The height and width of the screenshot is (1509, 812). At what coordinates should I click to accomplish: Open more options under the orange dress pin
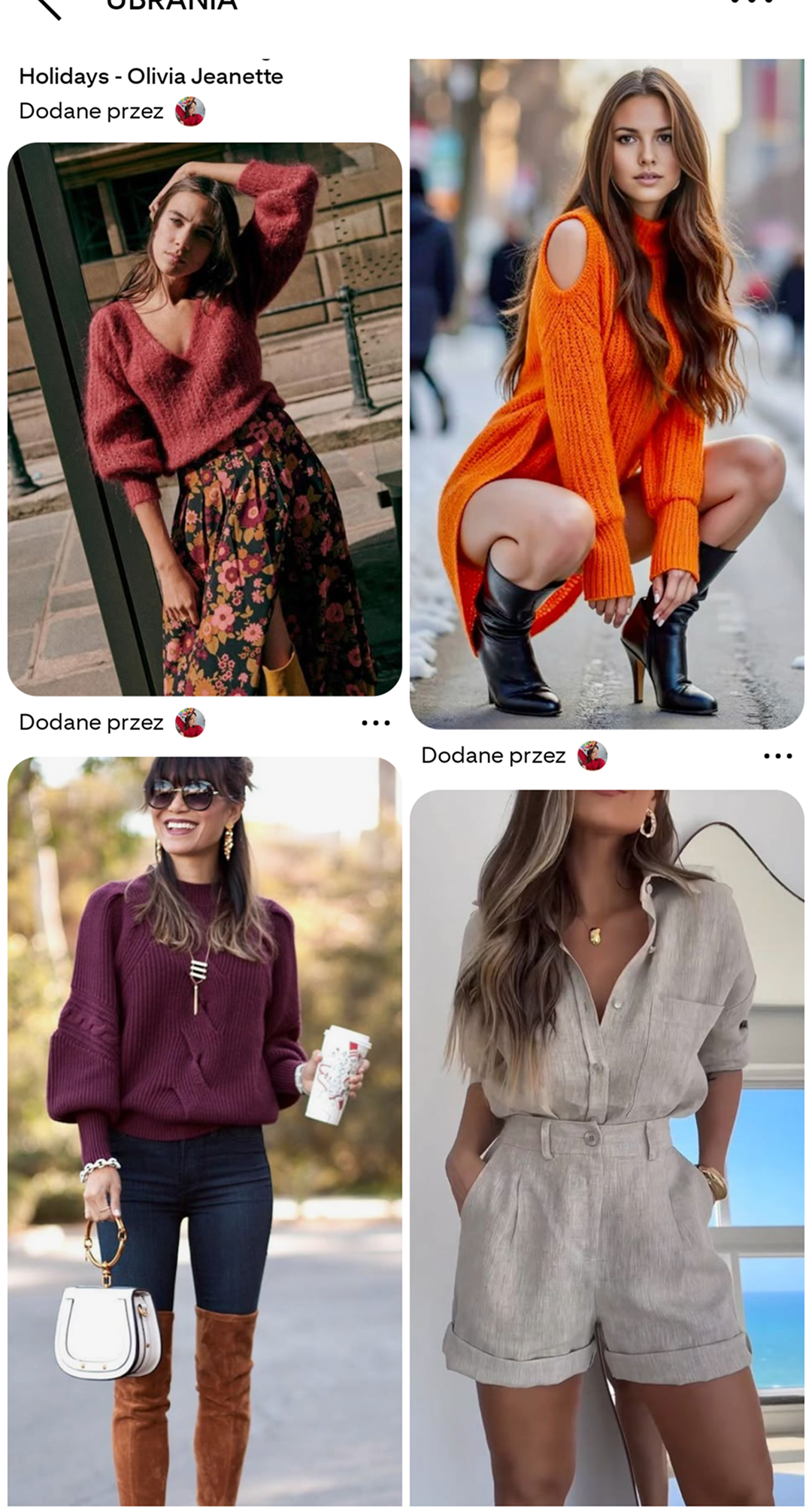coord(777,756)
